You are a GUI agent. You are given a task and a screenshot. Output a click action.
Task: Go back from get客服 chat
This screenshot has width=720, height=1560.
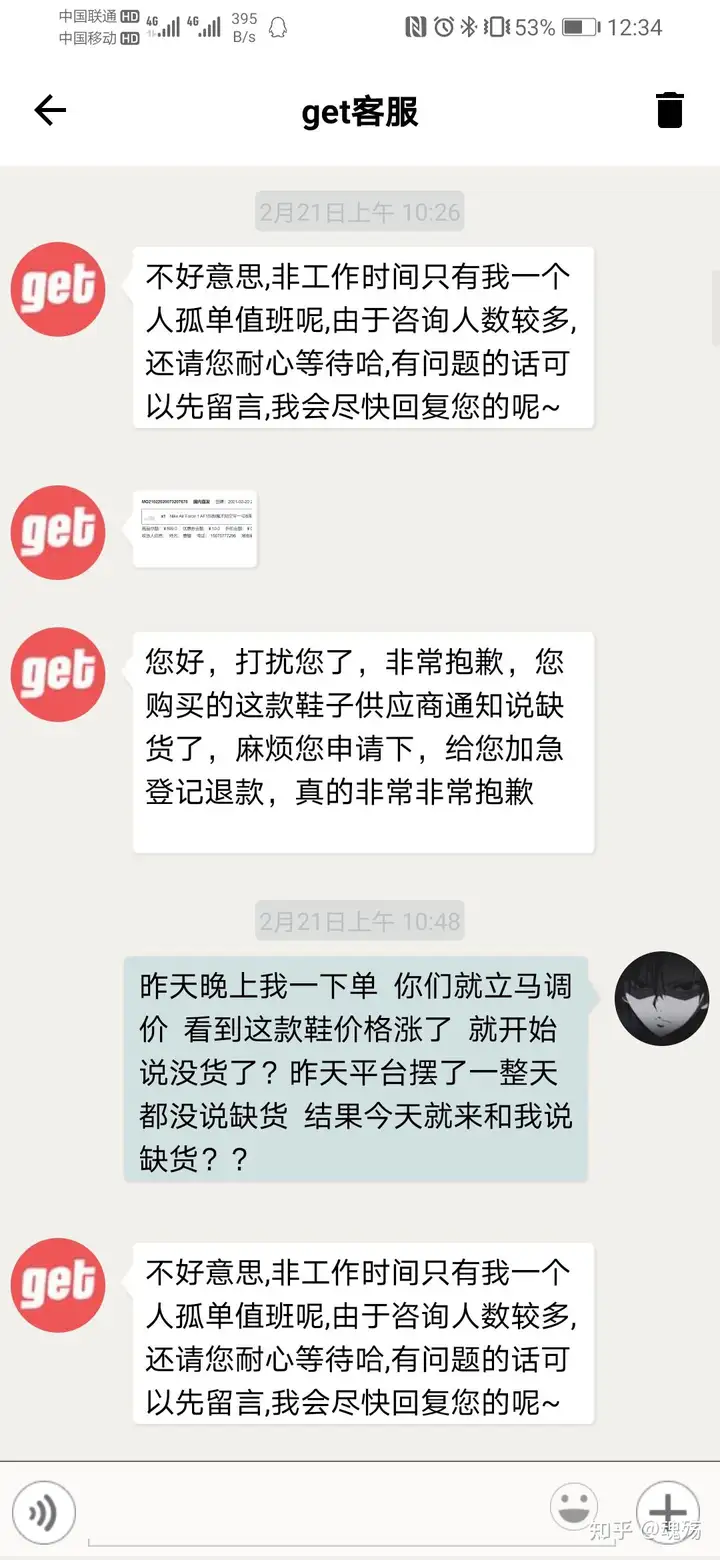(50, 110)
